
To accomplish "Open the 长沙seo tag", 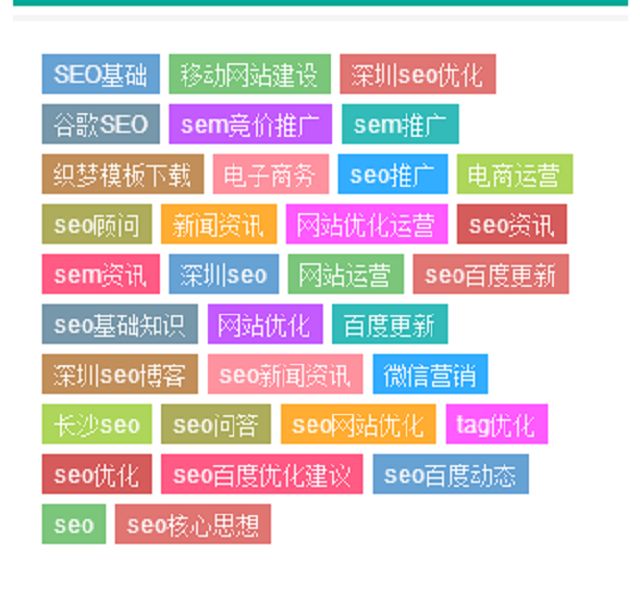I will pos(97,424).
